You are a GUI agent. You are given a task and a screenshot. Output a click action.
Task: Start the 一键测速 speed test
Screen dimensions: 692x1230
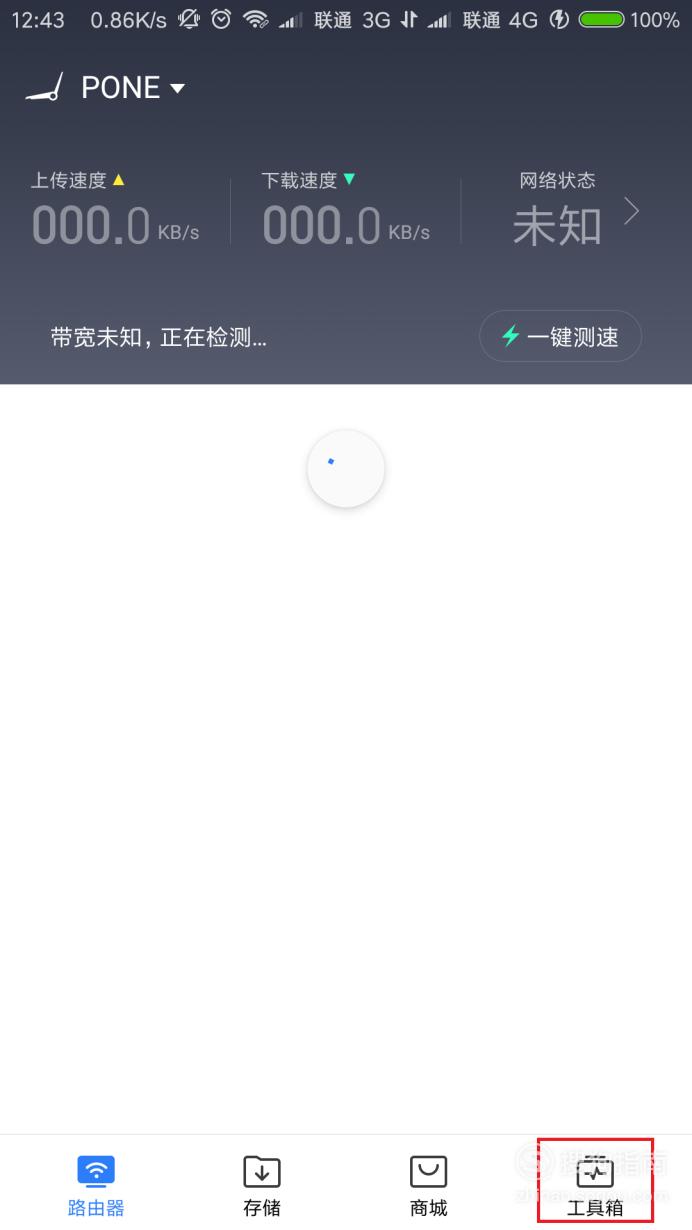[560, 337]
